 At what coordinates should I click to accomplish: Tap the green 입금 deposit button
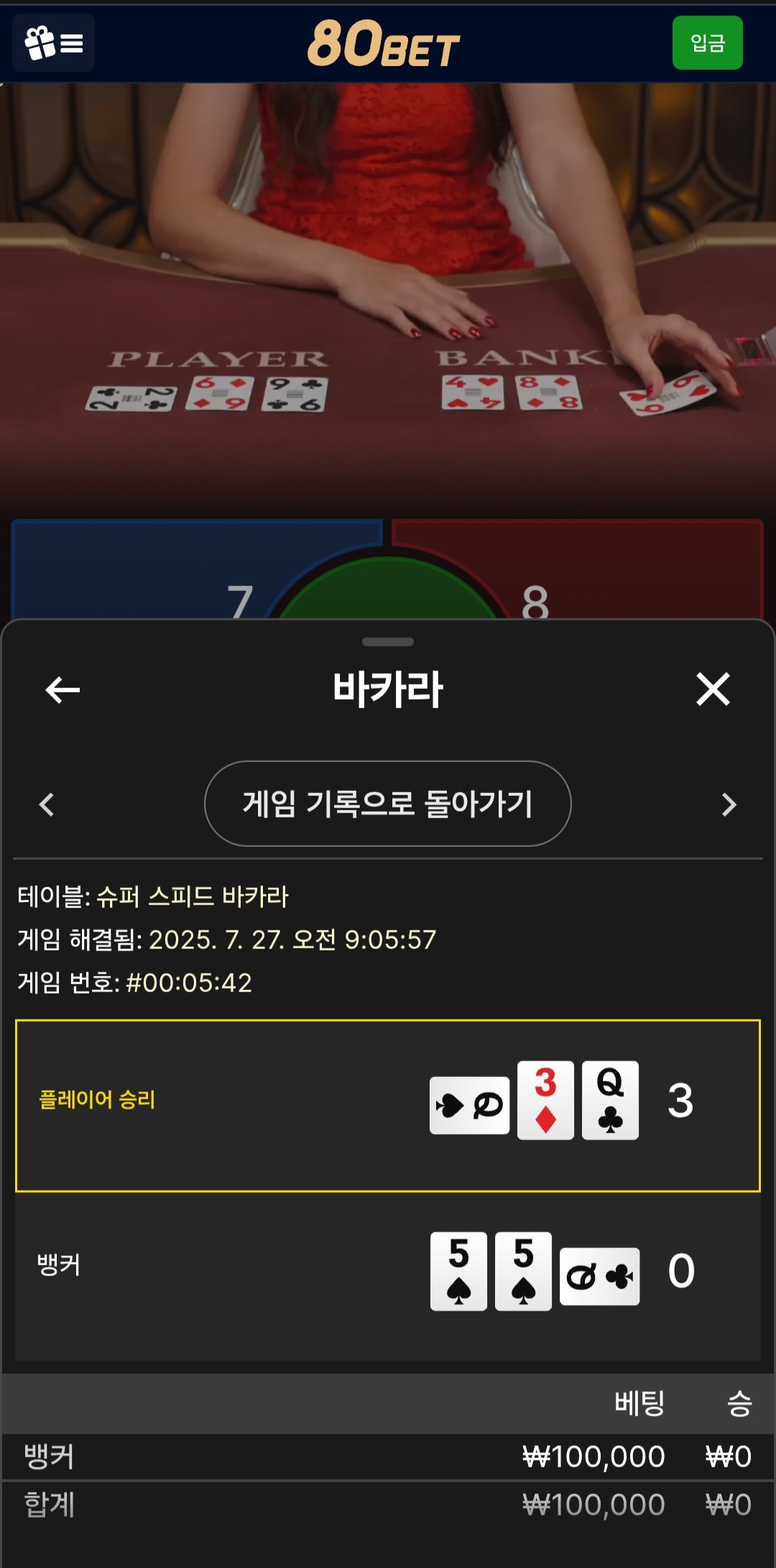coord(707,43)
